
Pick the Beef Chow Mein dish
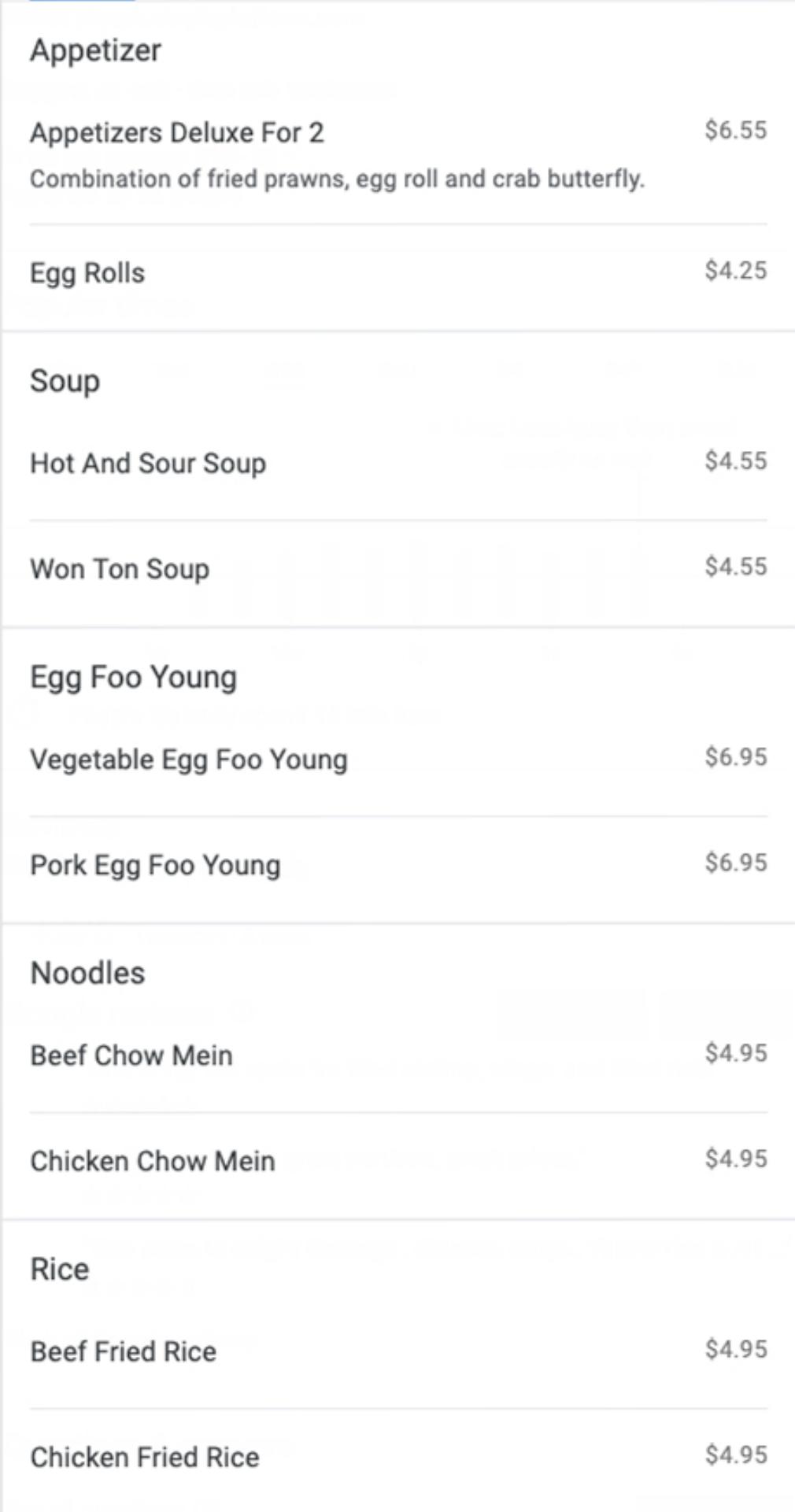click(x=131, y=1055)
